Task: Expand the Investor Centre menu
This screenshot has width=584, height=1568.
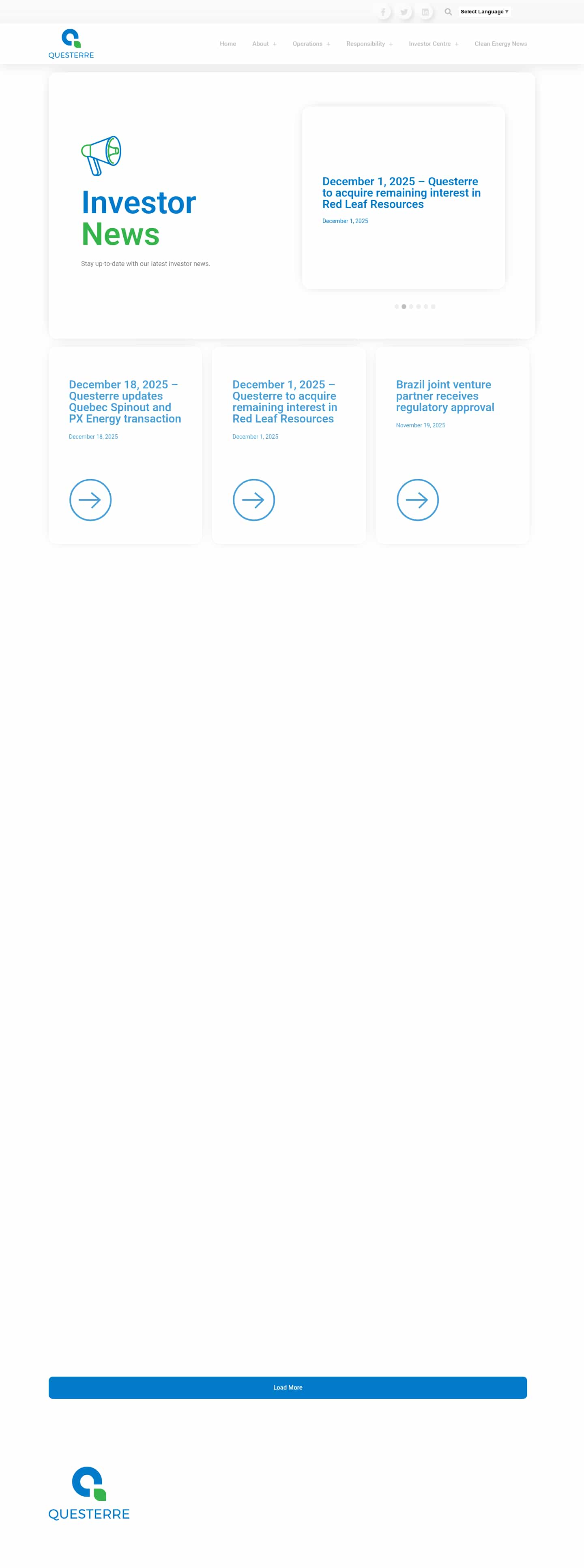Action: point(433,44)
